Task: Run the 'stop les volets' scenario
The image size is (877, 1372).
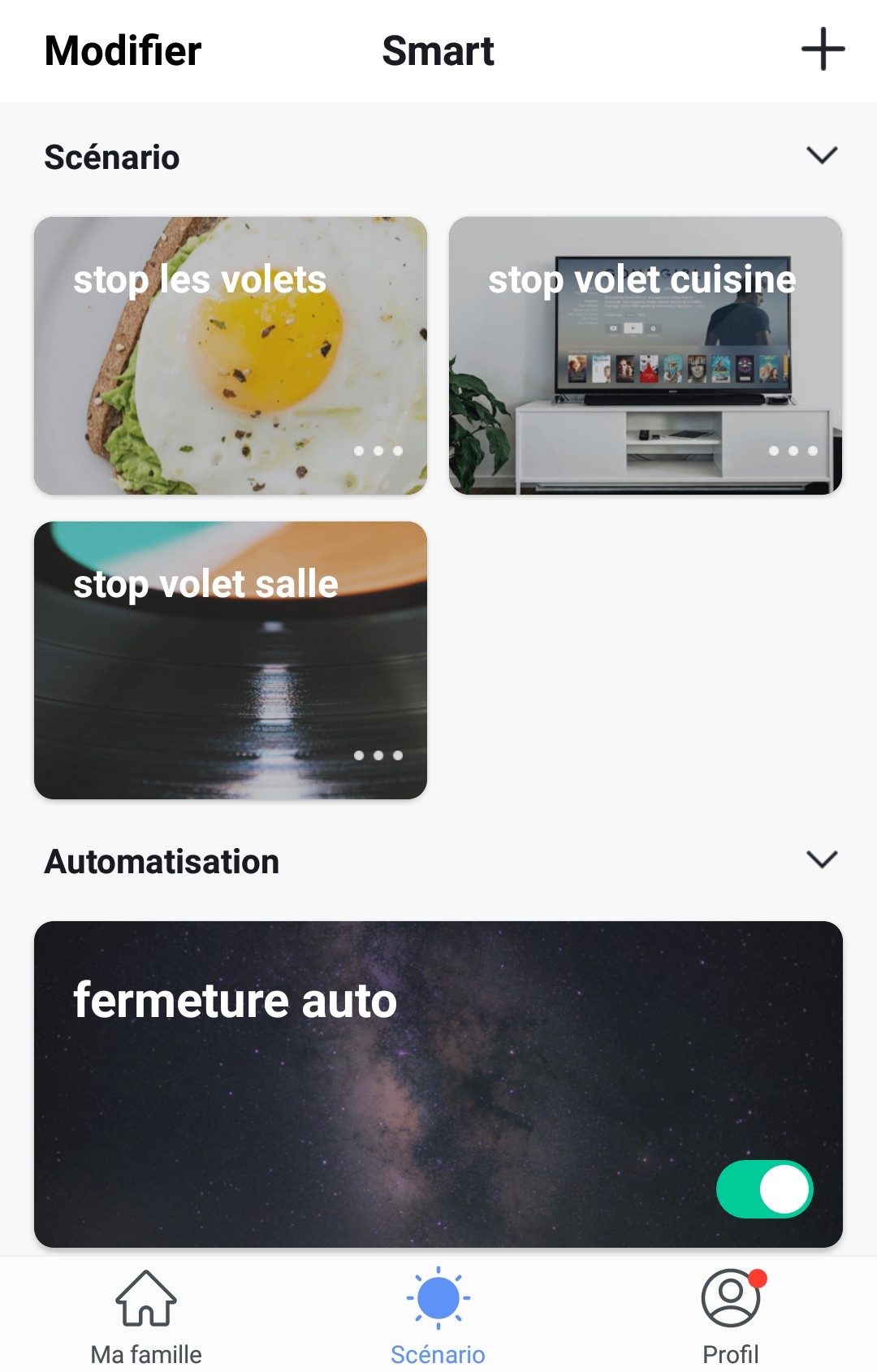Action: pos(230,355)
